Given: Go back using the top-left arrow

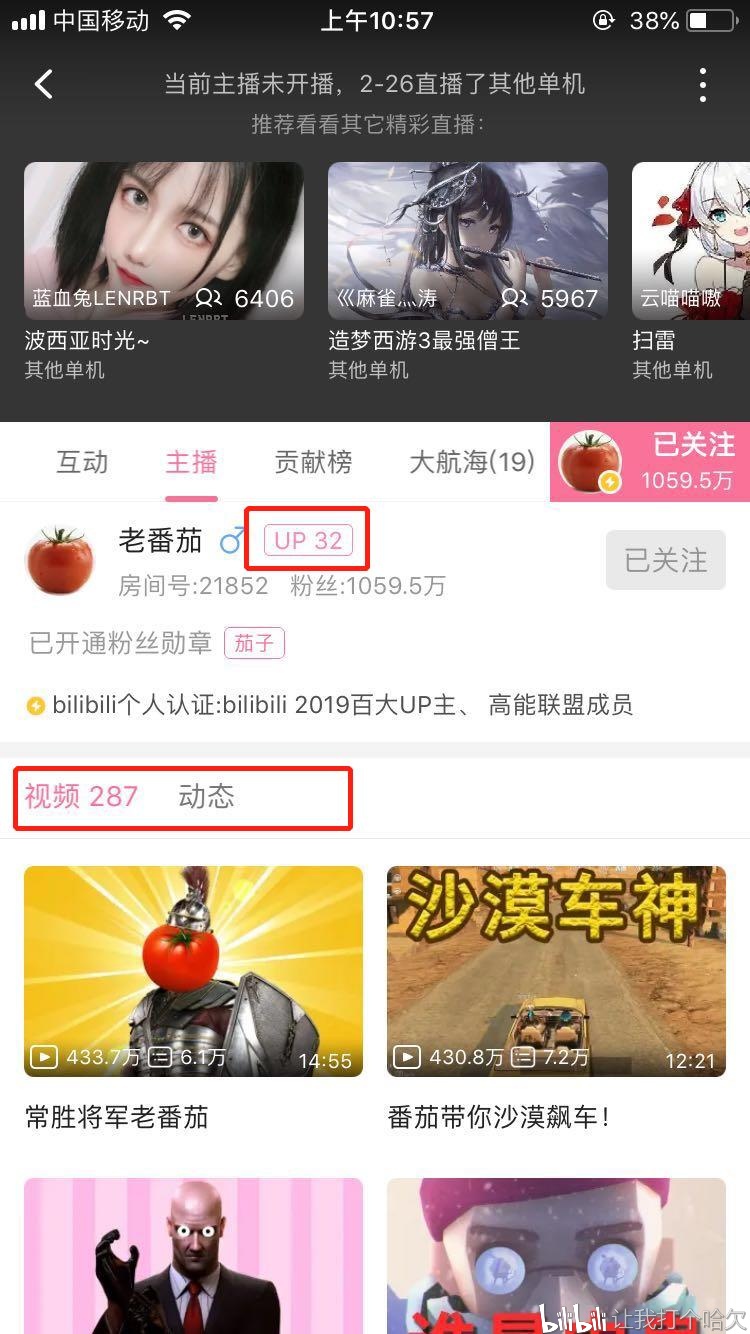Looking at the screenshot, I should coord(44,84).
